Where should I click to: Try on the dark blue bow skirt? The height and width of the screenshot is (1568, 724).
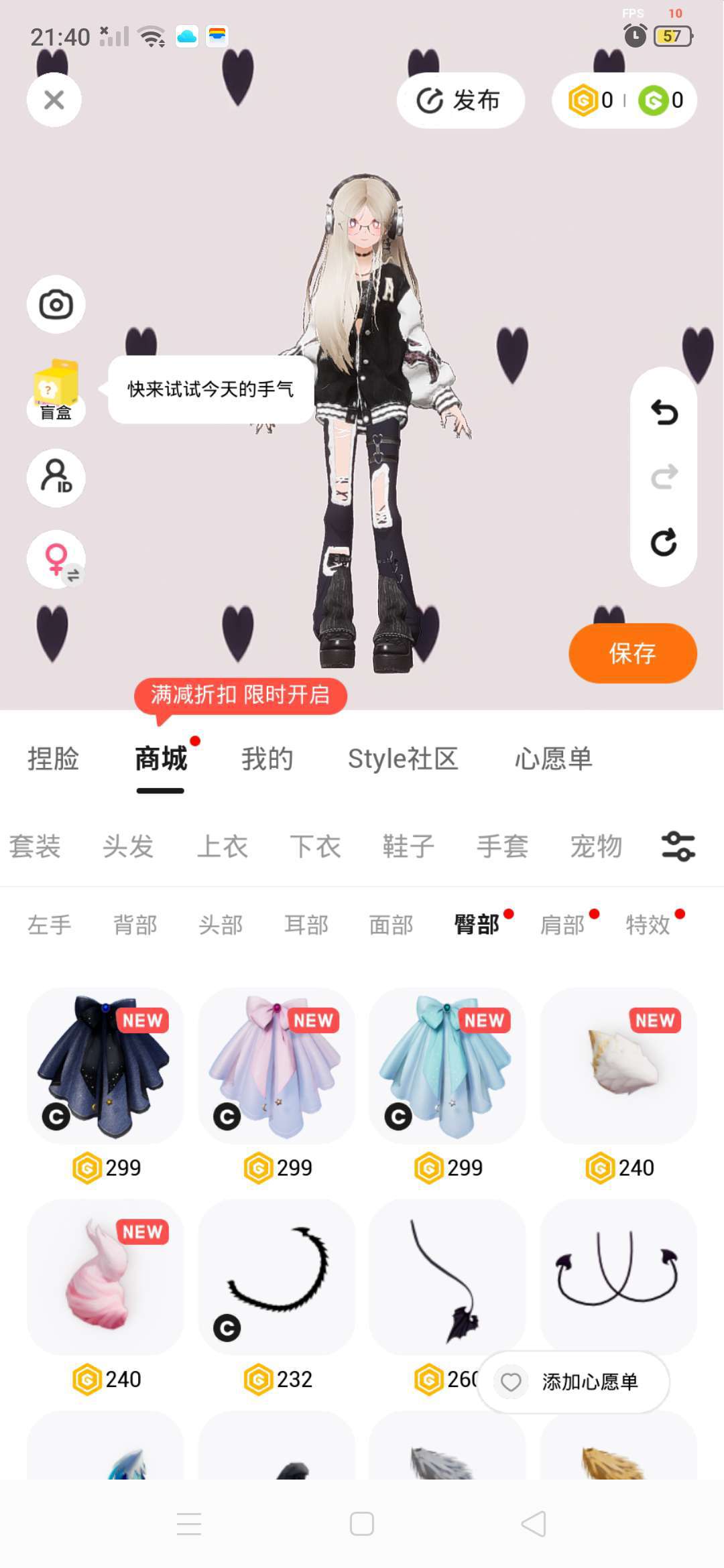click(105, 1065)
